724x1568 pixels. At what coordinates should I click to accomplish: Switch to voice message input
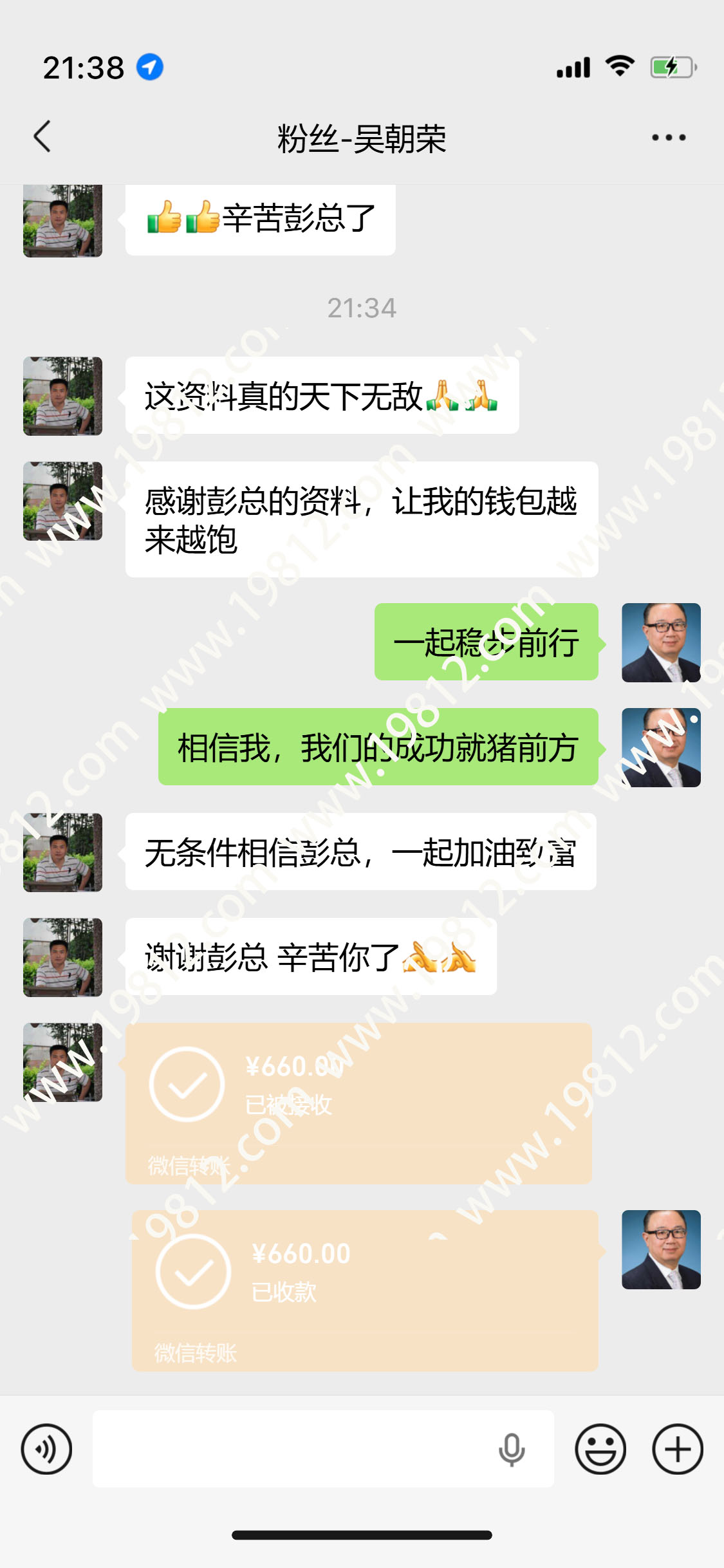click(46, 1449)
